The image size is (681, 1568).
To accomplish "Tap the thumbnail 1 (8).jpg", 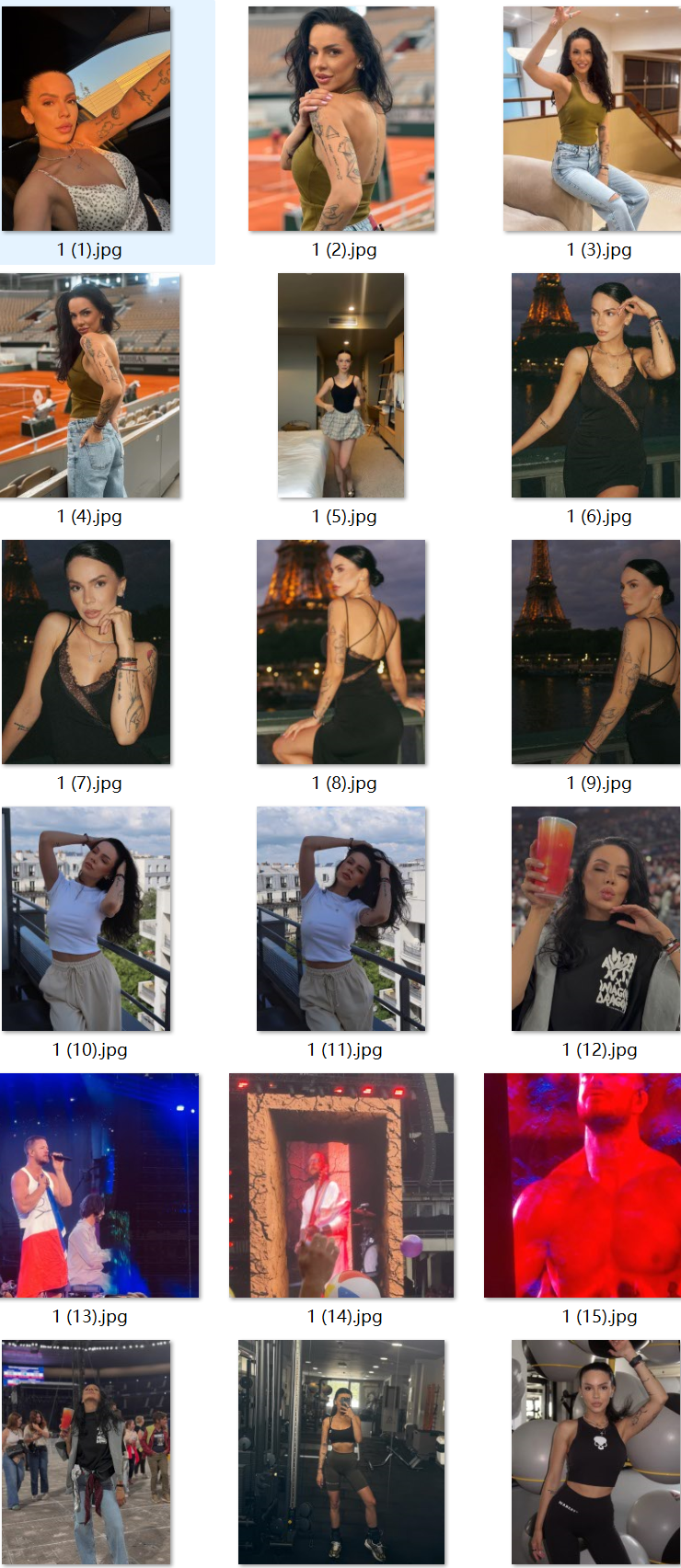I will [340, 652].
